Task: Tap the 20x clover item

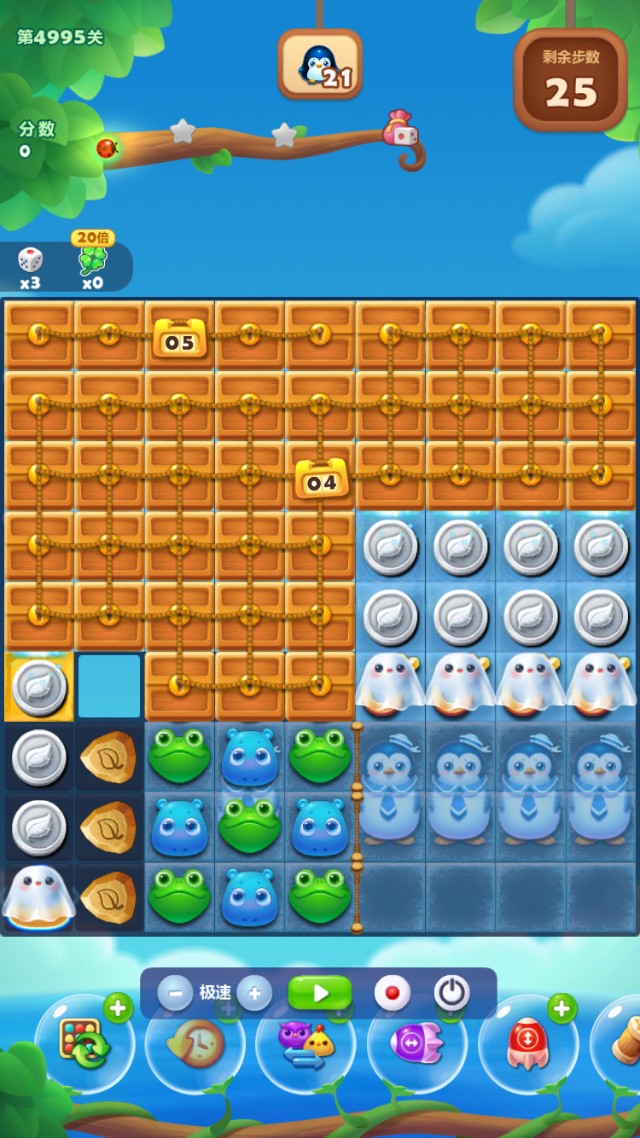Action: (92, 263)
